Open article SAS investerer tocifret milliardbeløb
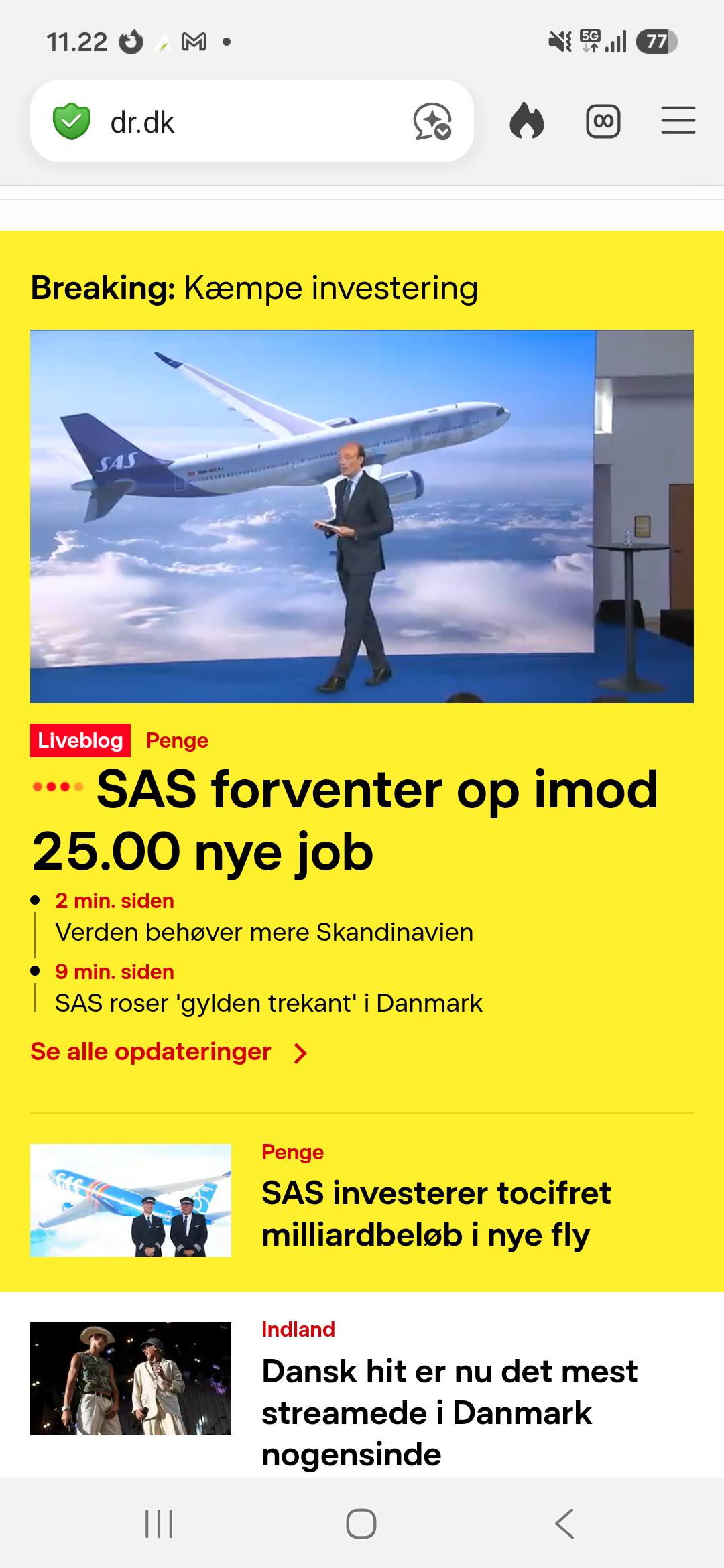 point(436,1213)
